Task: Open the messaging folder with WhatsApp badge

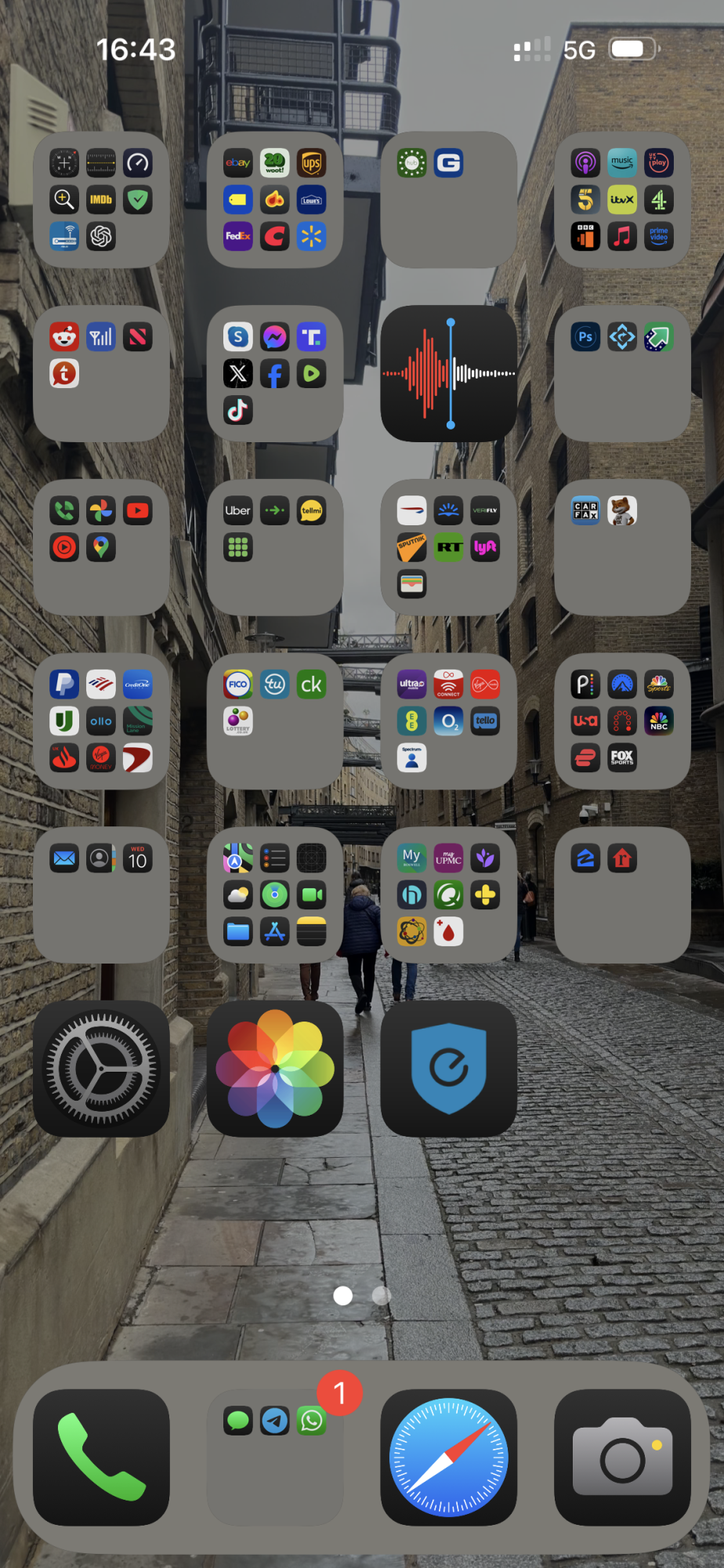Action: [x=275, y=1457]
